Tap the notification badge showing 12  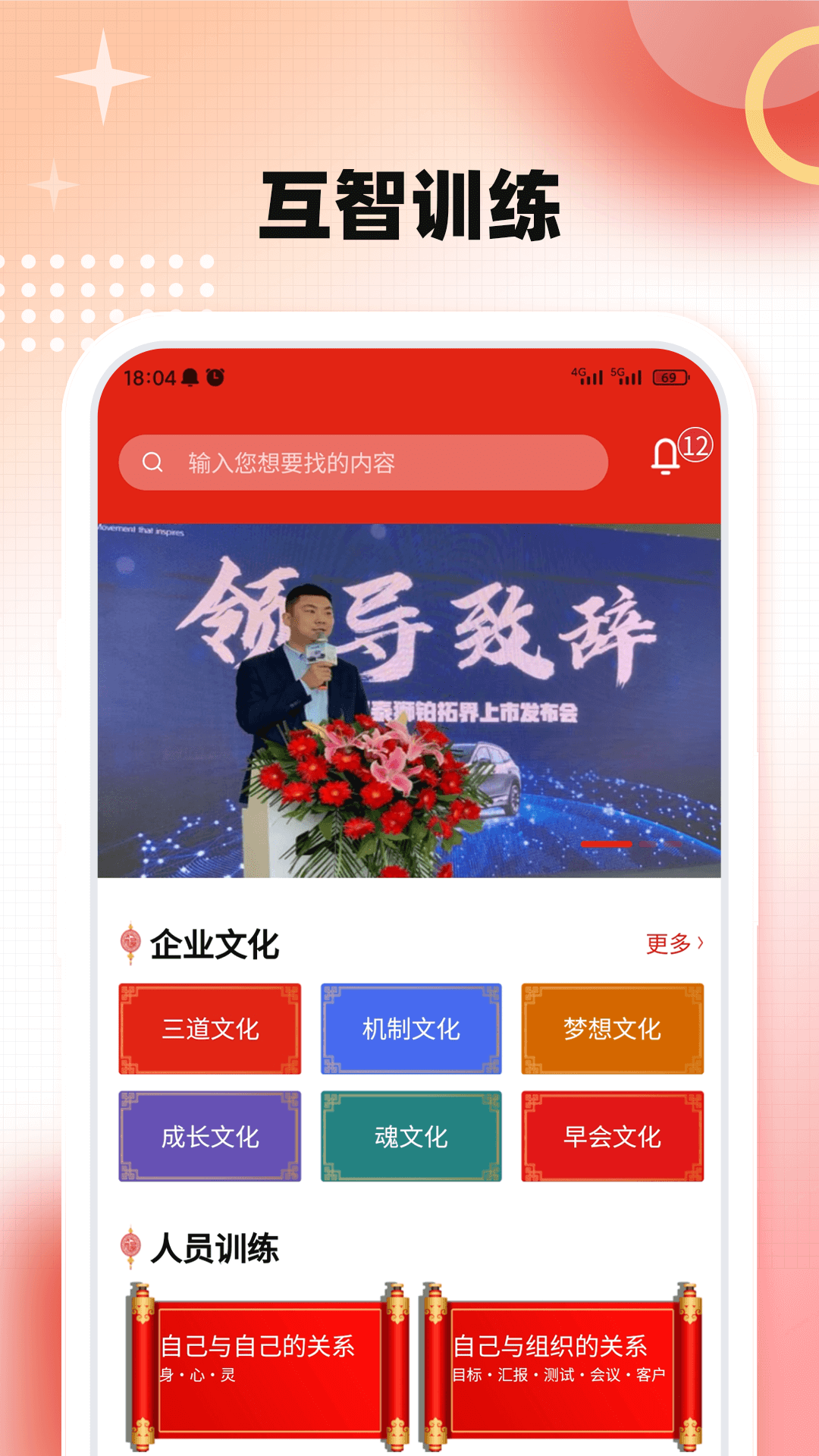point(697,446)
